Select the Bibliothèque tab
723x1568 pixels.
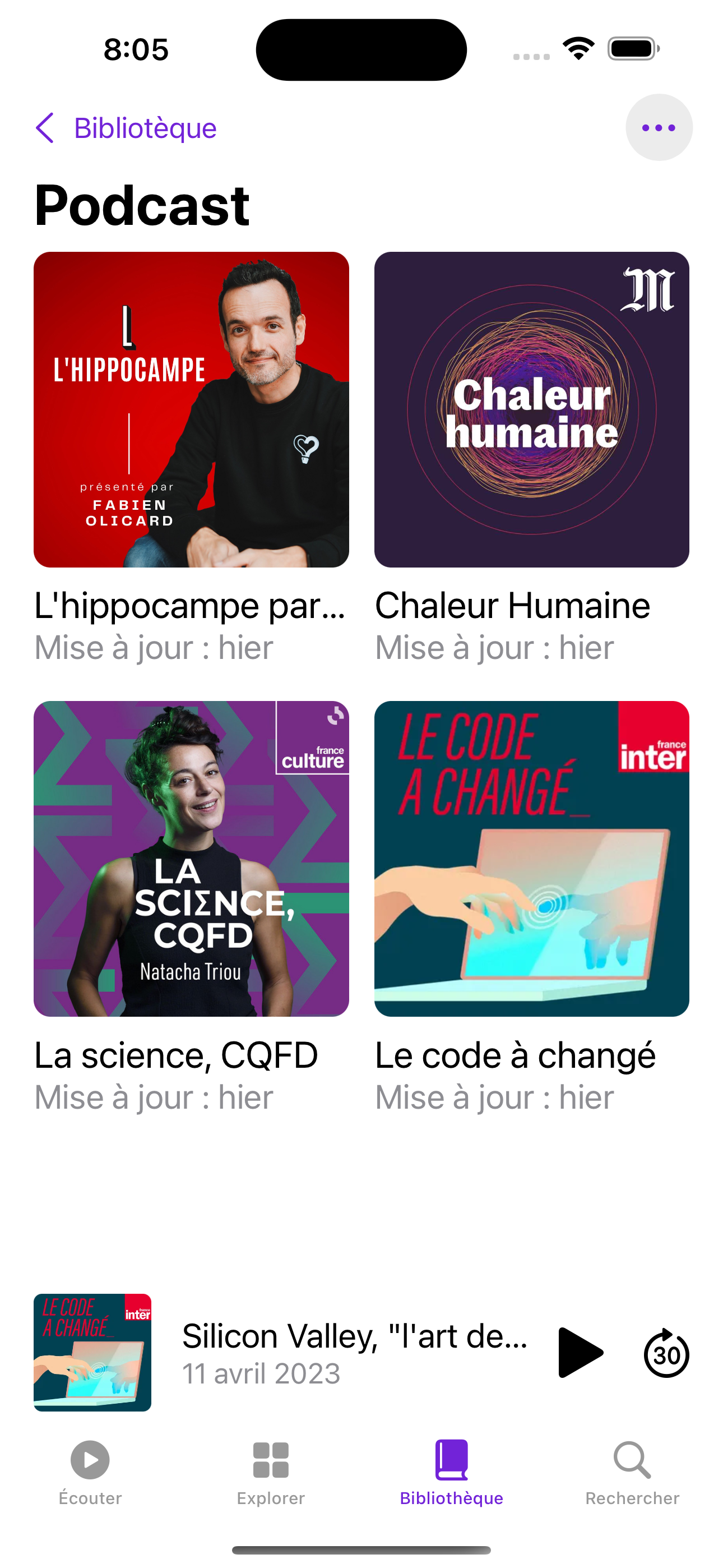(x=451, y=1470)
